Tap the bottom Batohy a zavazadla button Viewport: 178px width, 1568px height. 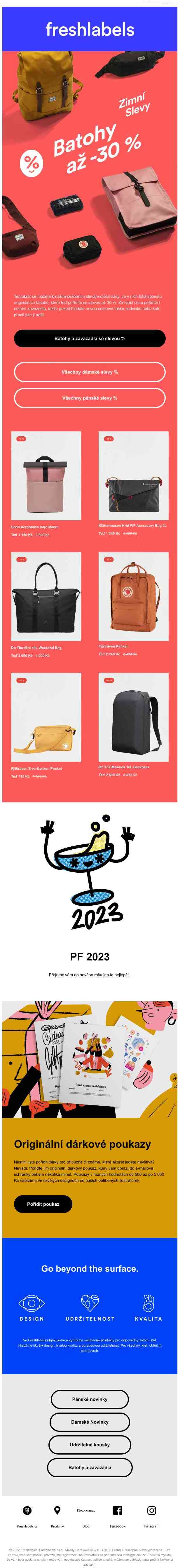click(90, 1467)
